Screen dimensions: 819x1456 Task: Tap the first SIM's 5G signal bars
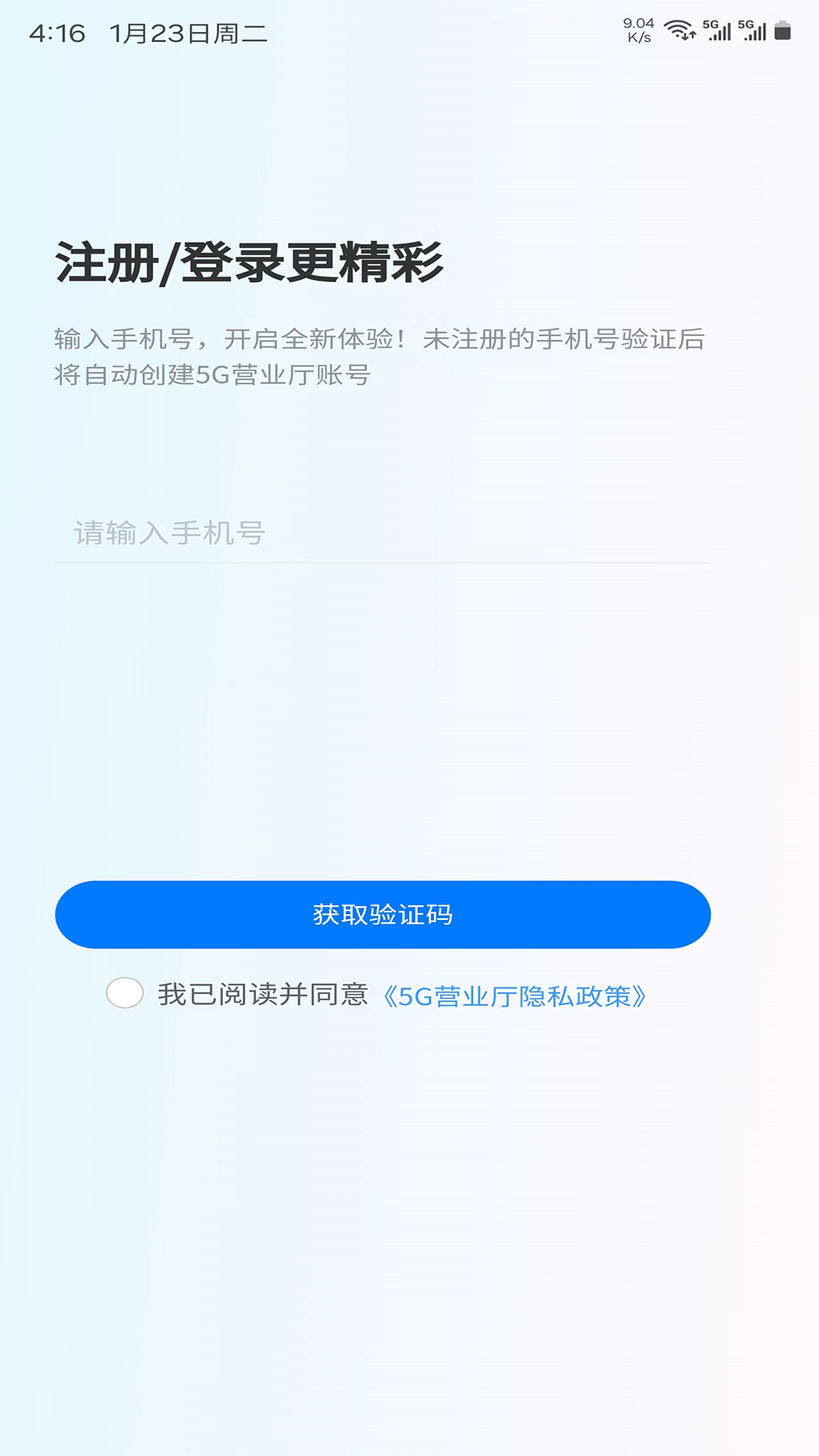[x=720, y=32]
